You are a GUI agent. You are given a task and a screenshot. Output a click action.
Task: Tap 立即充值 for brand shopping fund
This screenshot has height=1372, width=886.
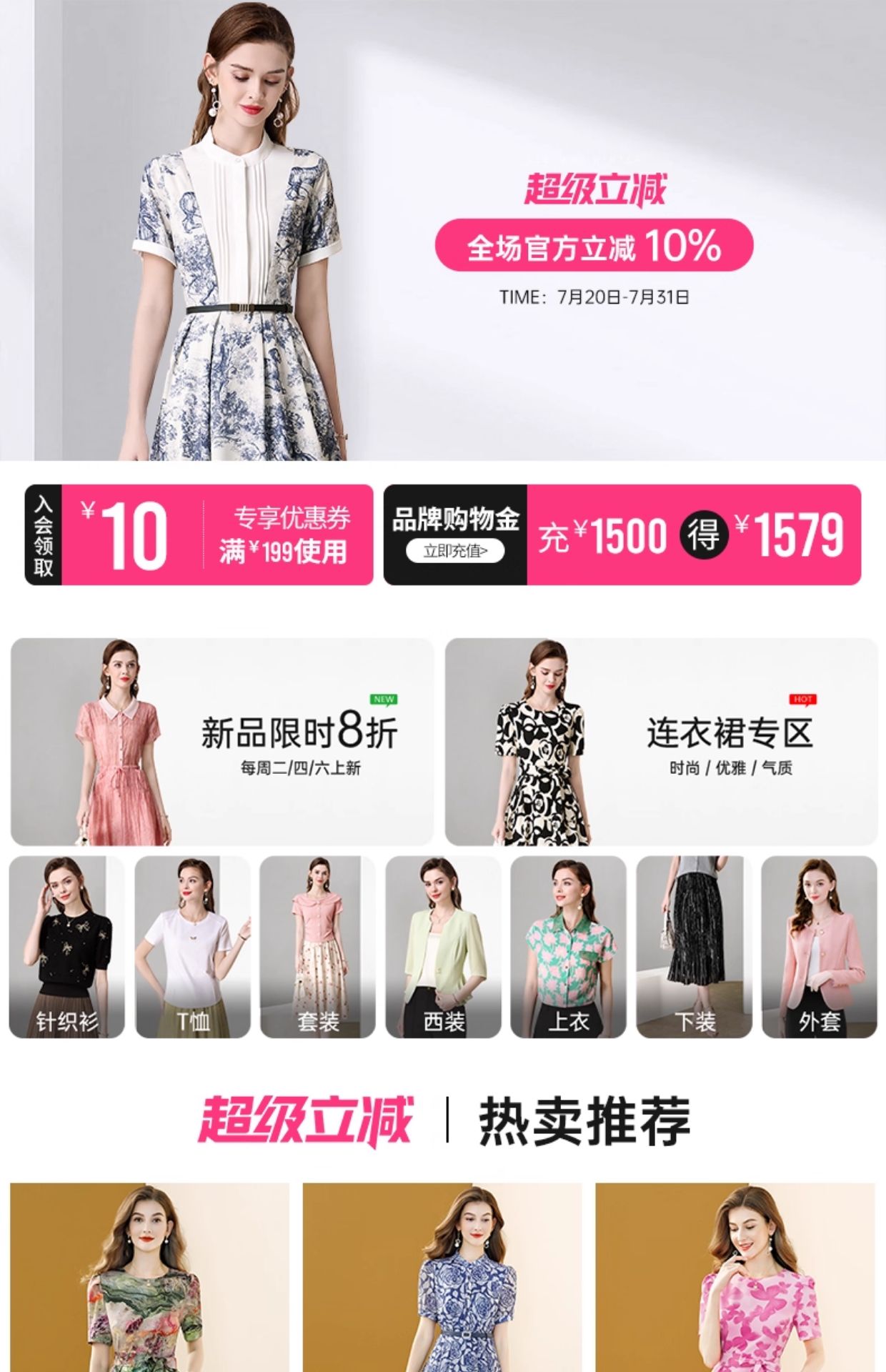click(x=455, y=551)
